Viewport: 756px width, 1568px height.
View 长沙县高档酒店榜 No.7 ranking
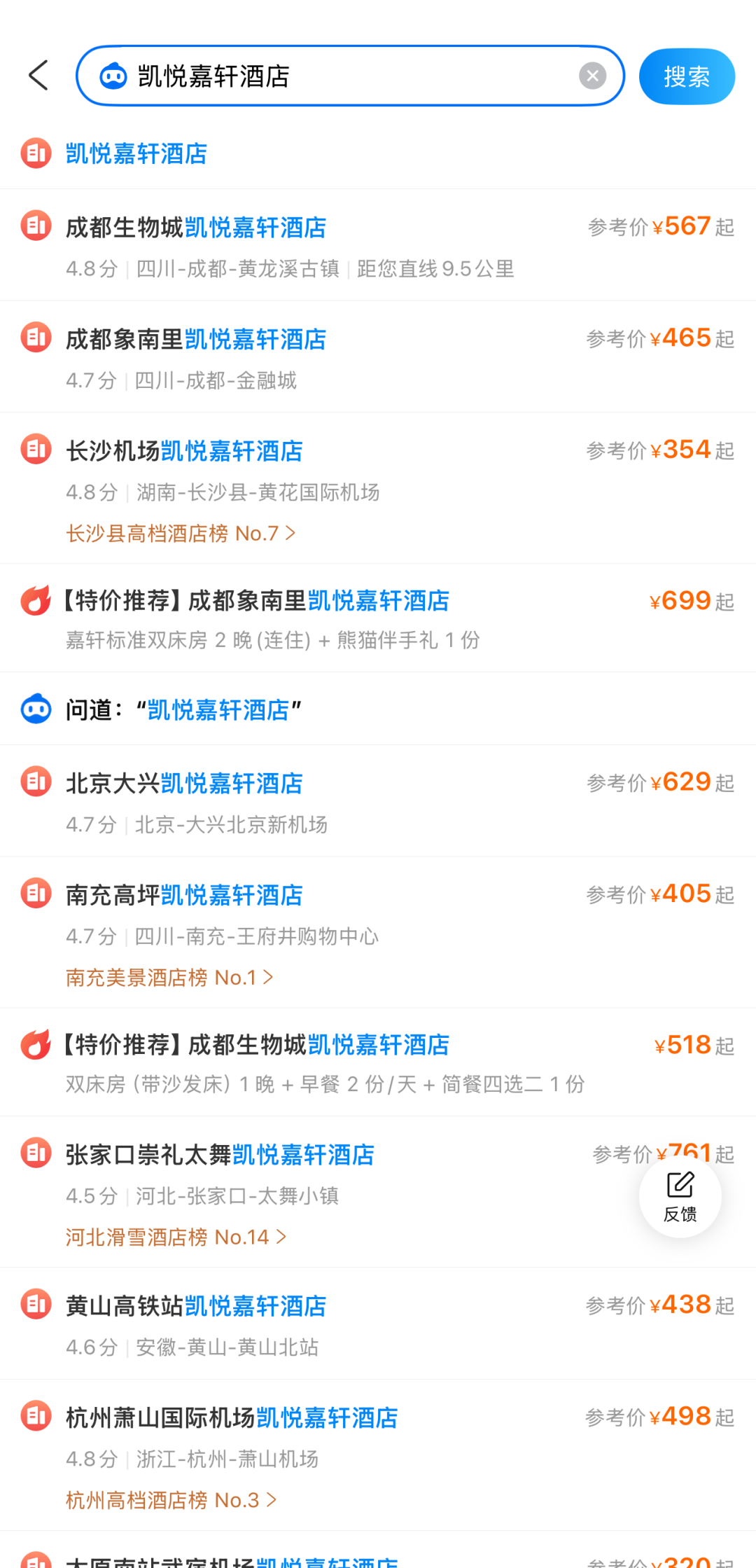(180, 534)
